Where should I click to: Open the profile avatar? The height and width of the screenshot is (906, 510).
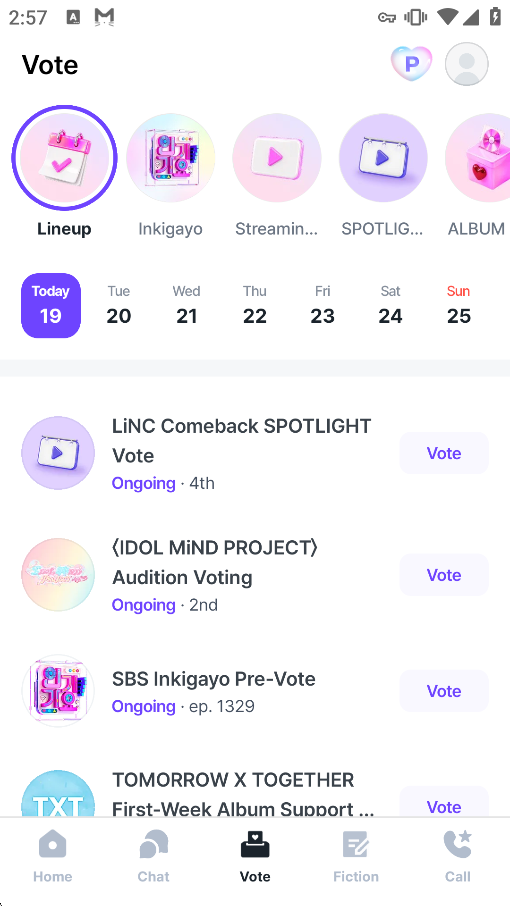[x=467, y=64]
